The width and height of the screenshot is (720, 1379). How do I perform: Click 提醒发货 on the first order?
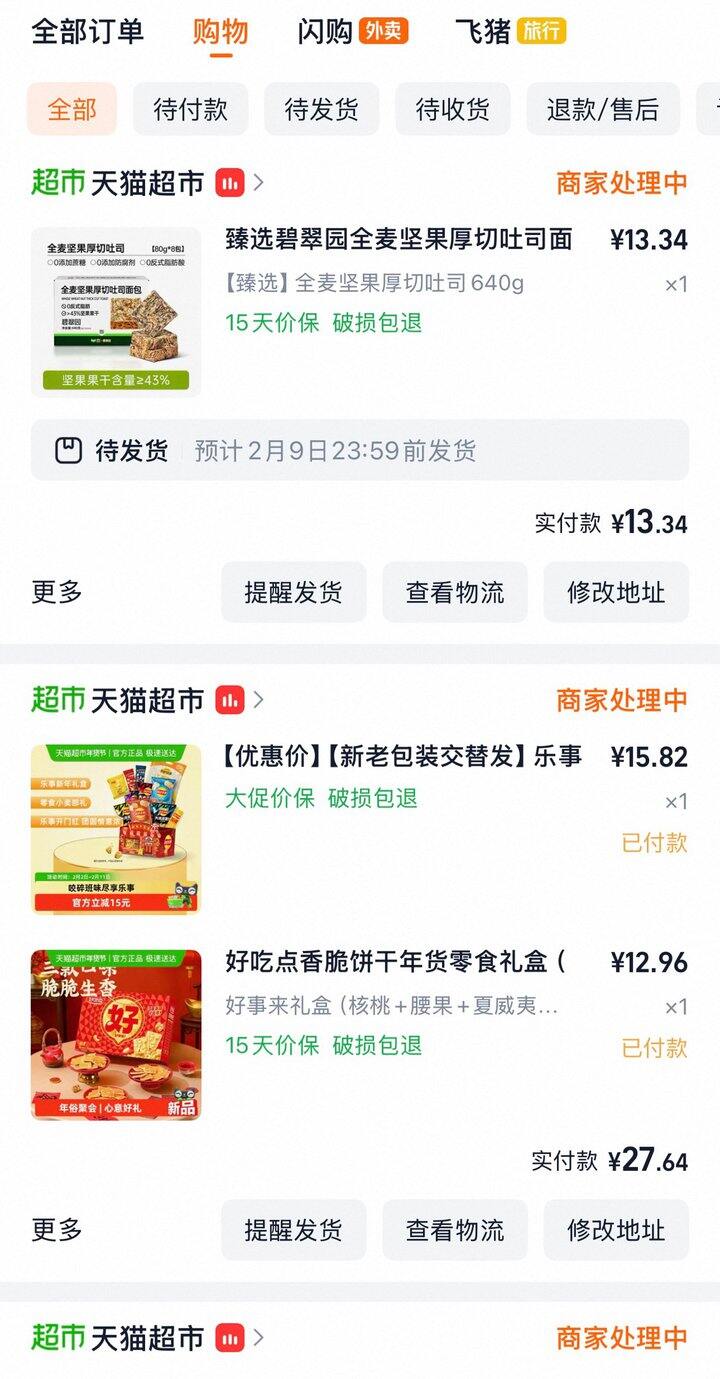point(293,592)
